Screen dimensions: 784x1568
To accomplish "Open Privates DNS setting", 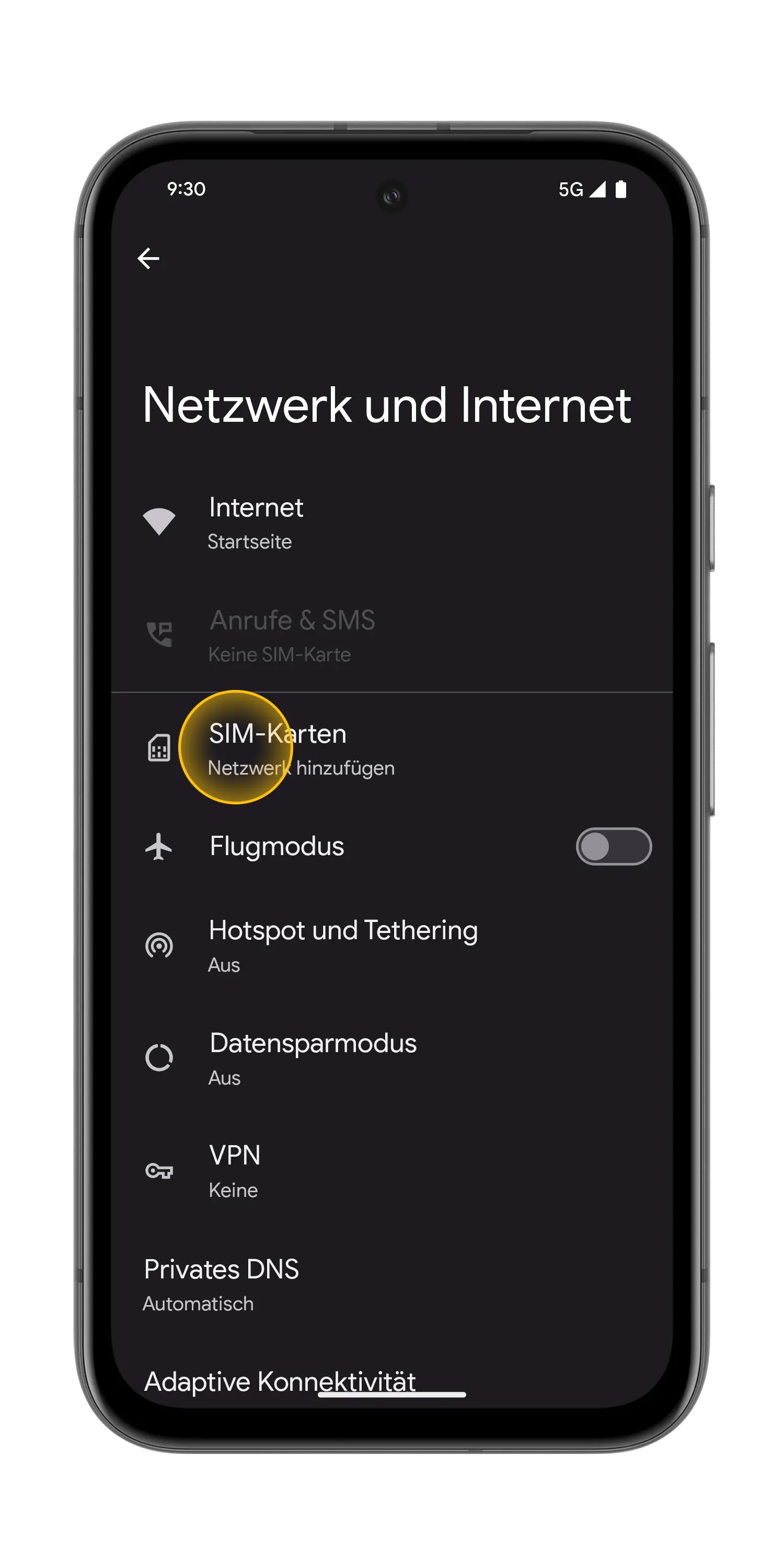I will click(392, 1284).
